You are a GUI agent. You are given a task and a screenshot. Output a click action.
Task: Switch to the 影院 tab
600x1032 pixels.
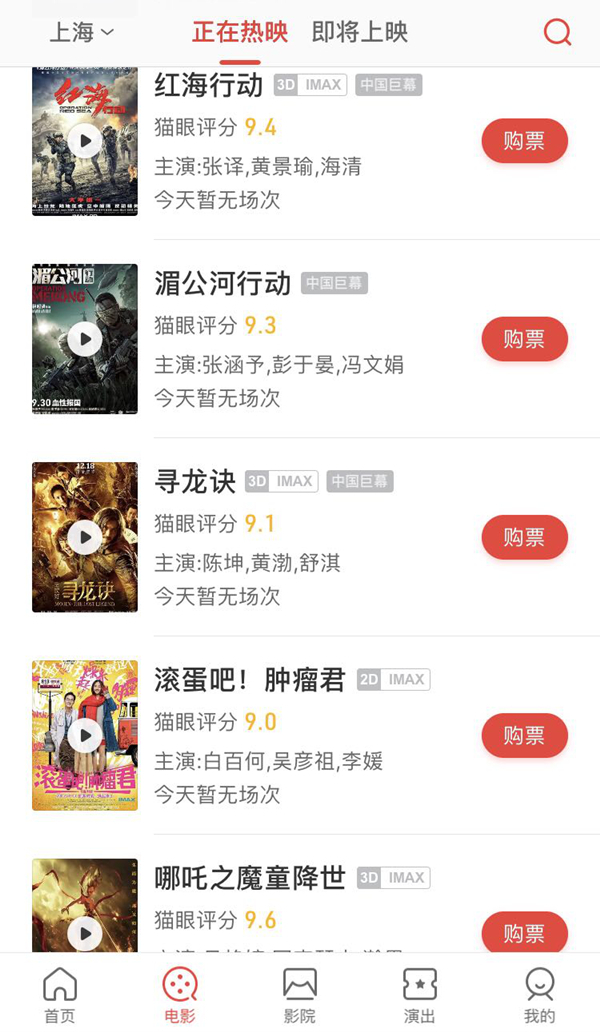[300, 995]
